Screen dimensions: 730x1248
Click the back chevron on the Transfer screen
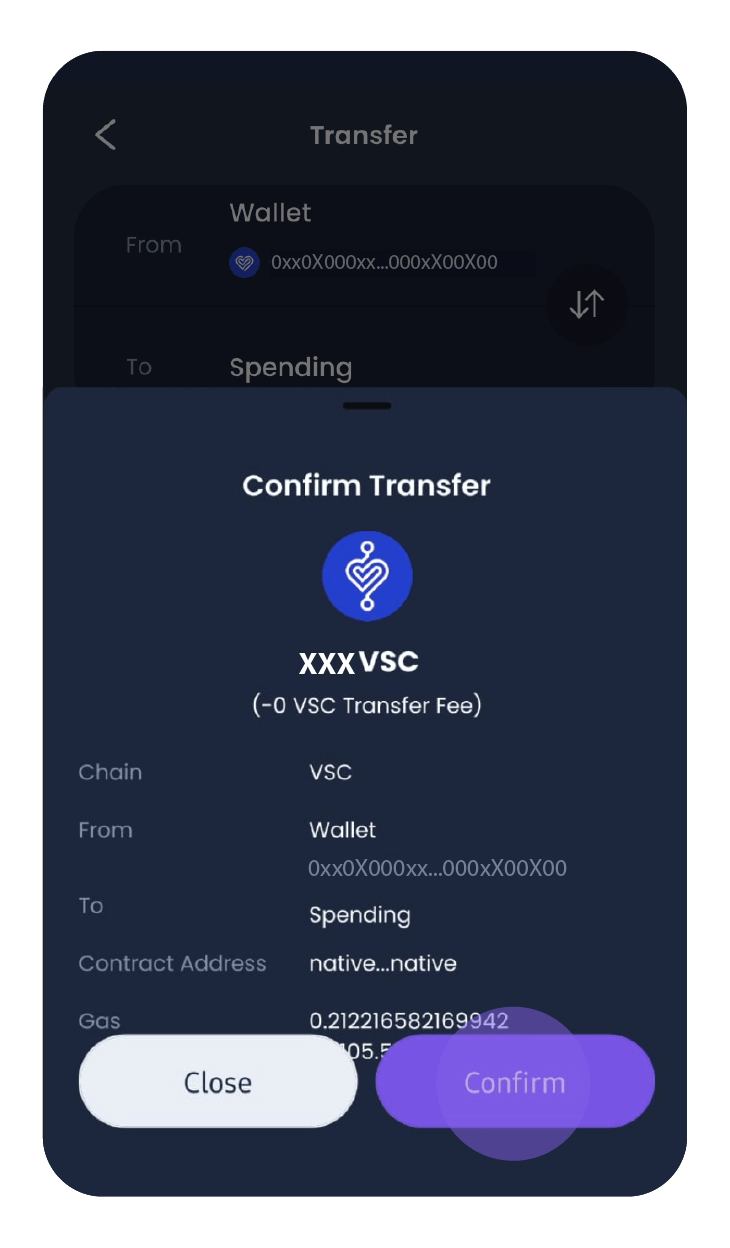[105, 135]
